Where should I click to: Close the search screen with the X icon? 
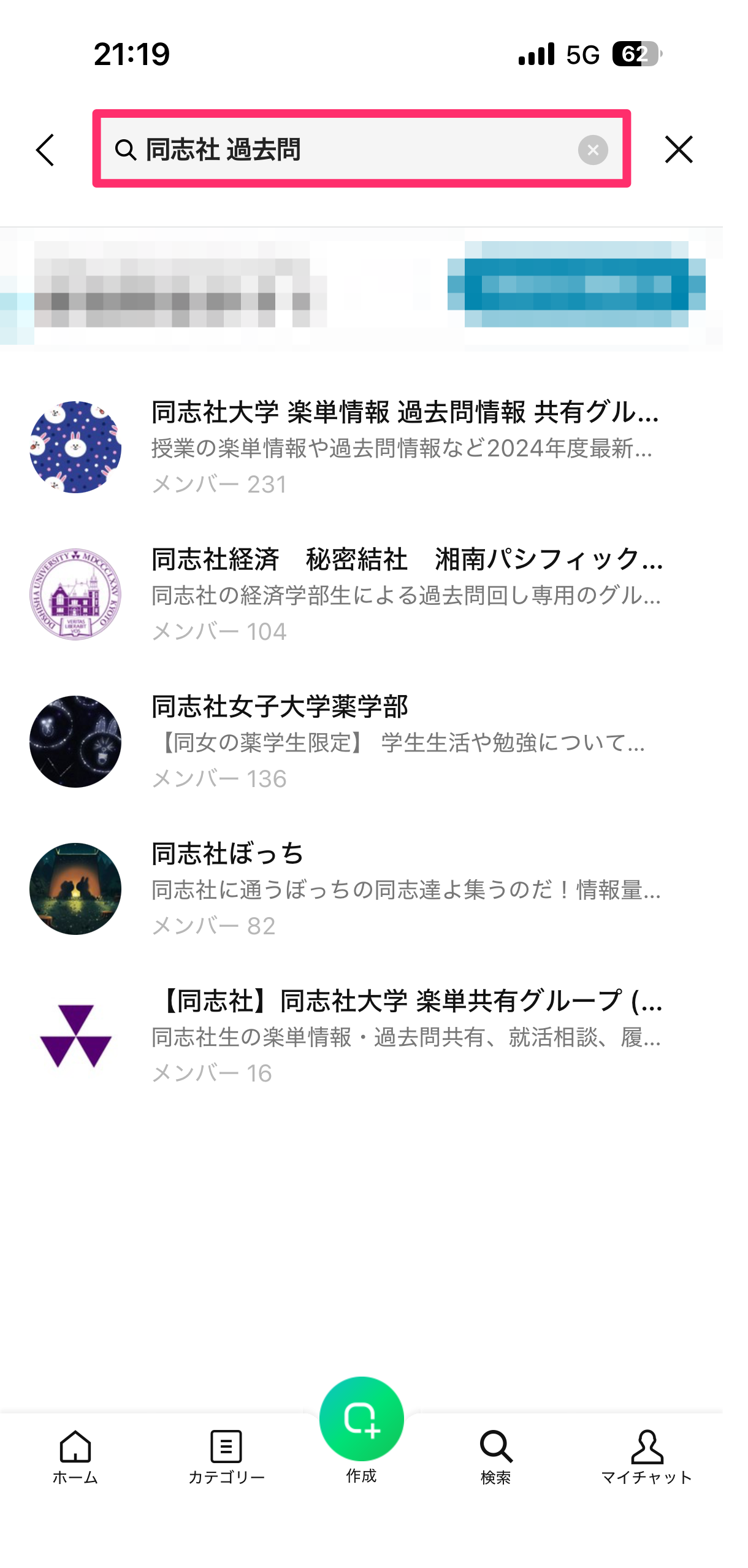(678, 149)
